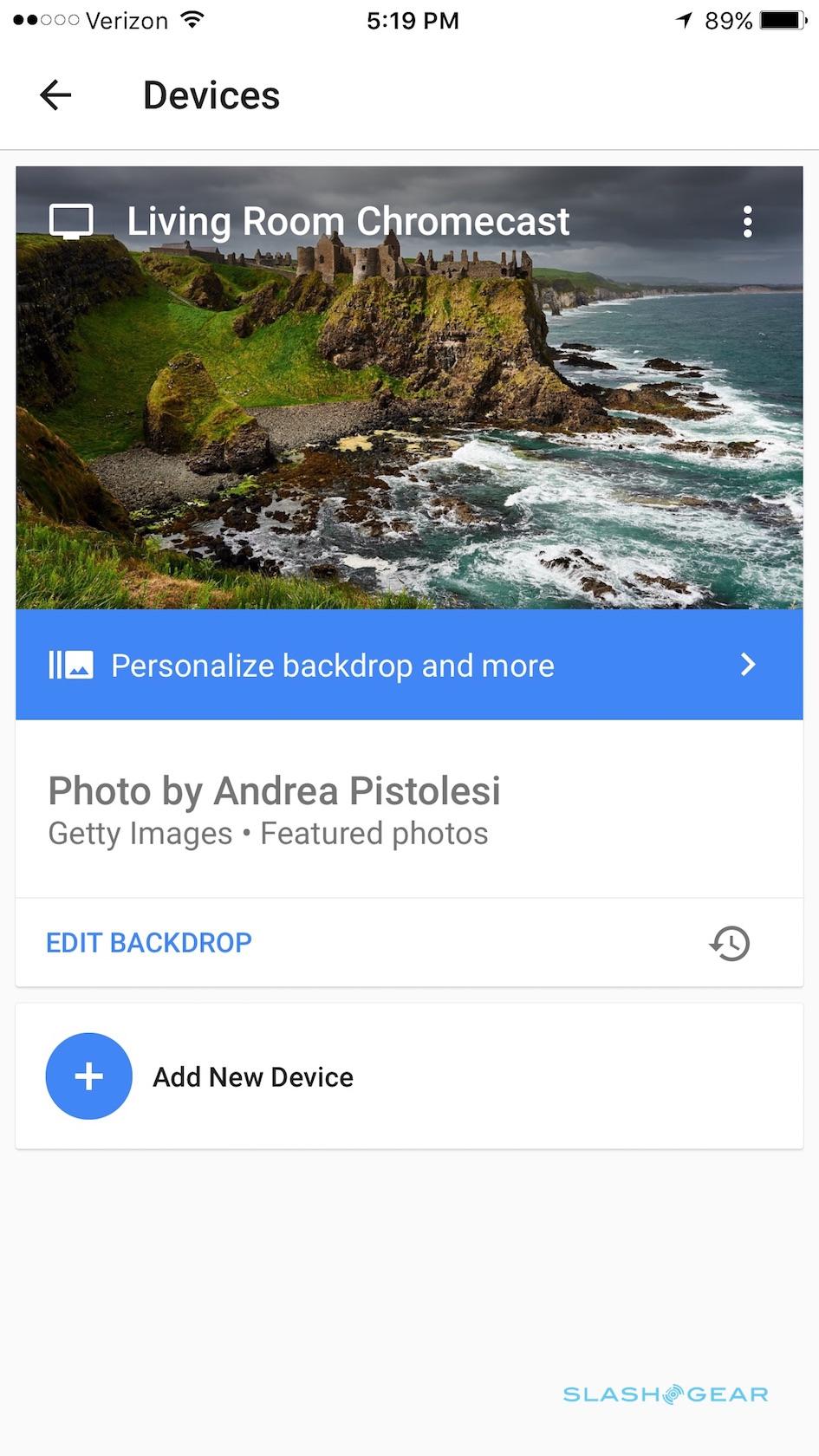
Task: Add a new device
Action: pos(89,1076)
